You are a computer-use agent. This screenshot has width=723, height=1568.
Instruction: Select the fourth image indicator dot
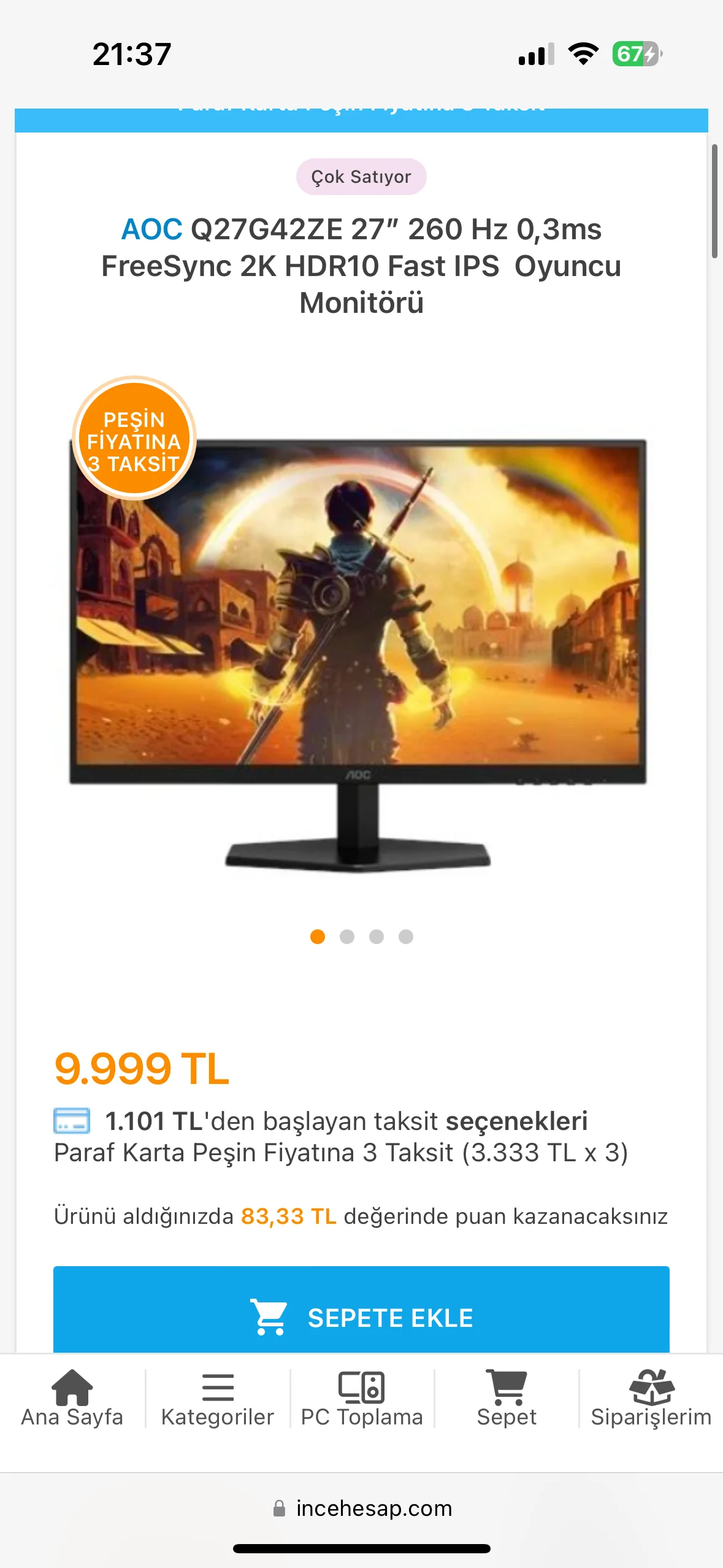tap(406, 937)
